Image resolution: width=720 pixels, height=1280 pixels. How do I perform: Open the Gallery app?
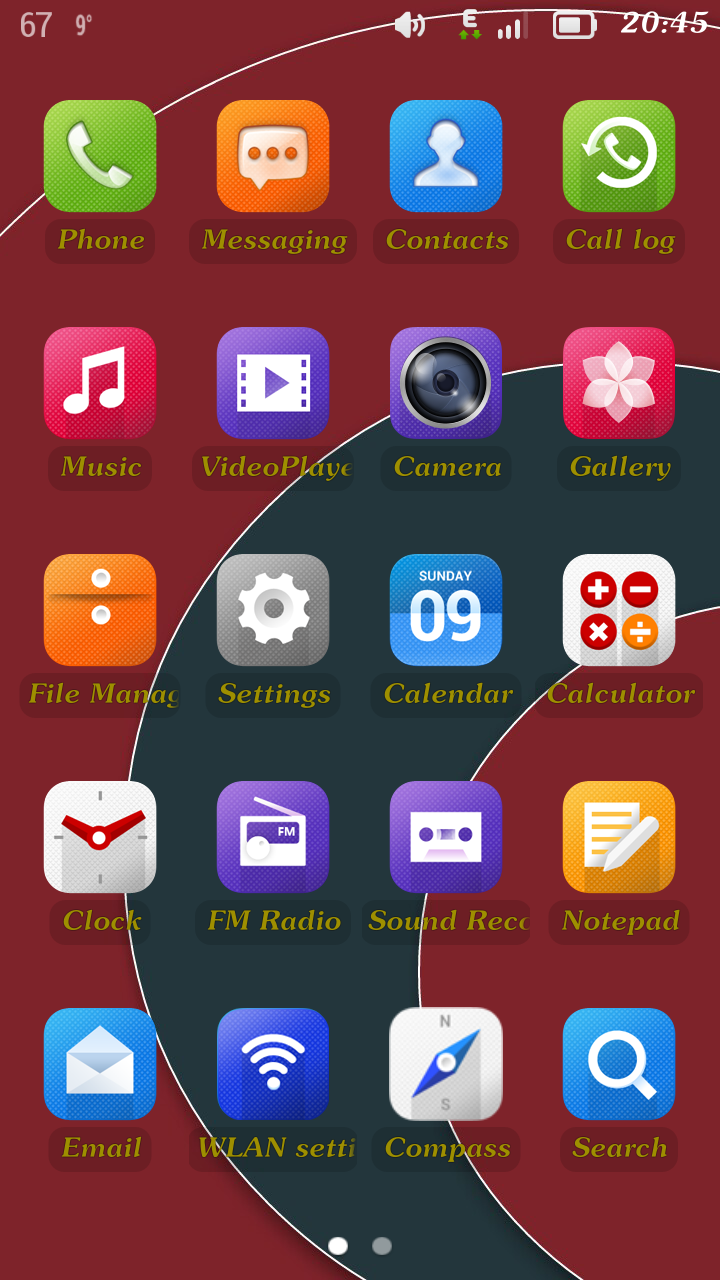pos(619,383)
